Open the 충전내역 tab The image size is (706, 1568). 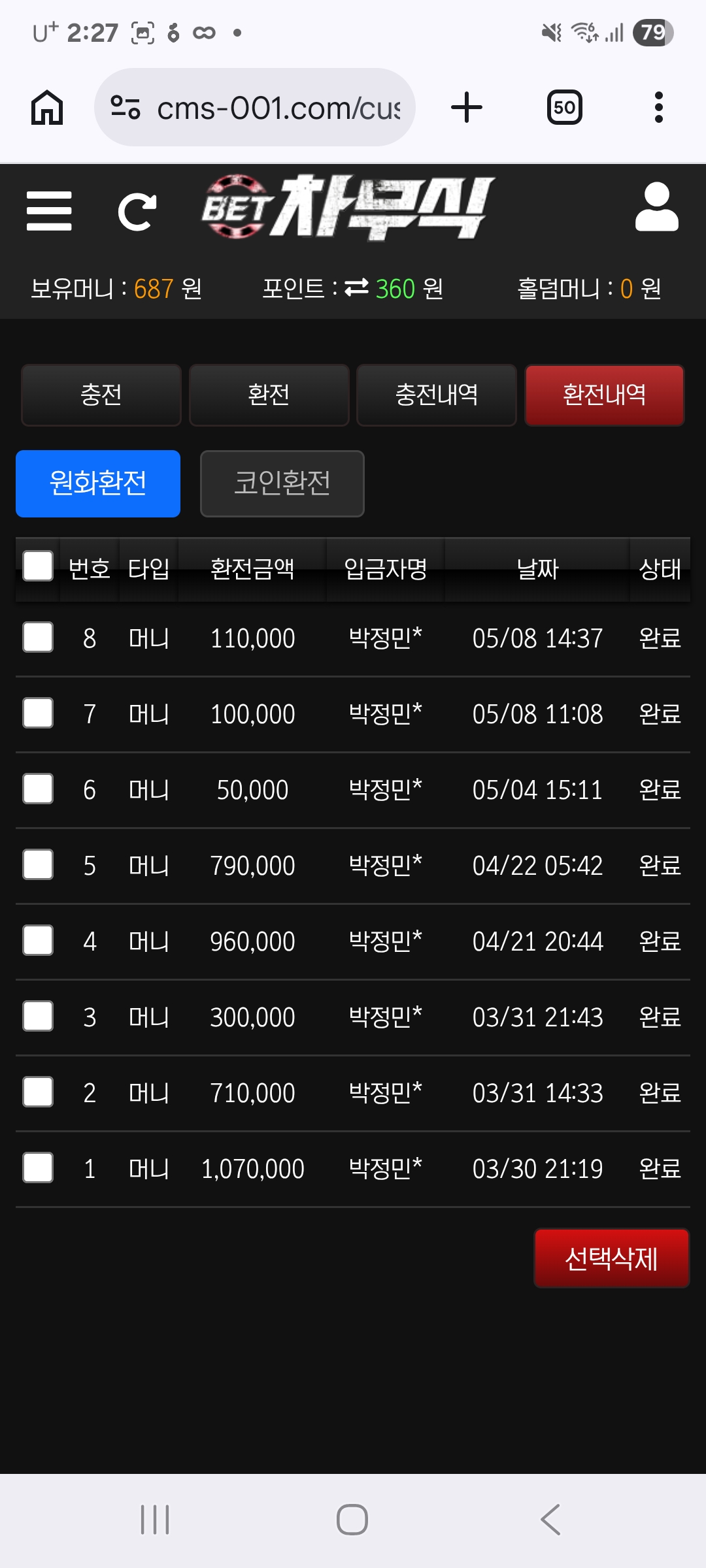coord(437,395)
